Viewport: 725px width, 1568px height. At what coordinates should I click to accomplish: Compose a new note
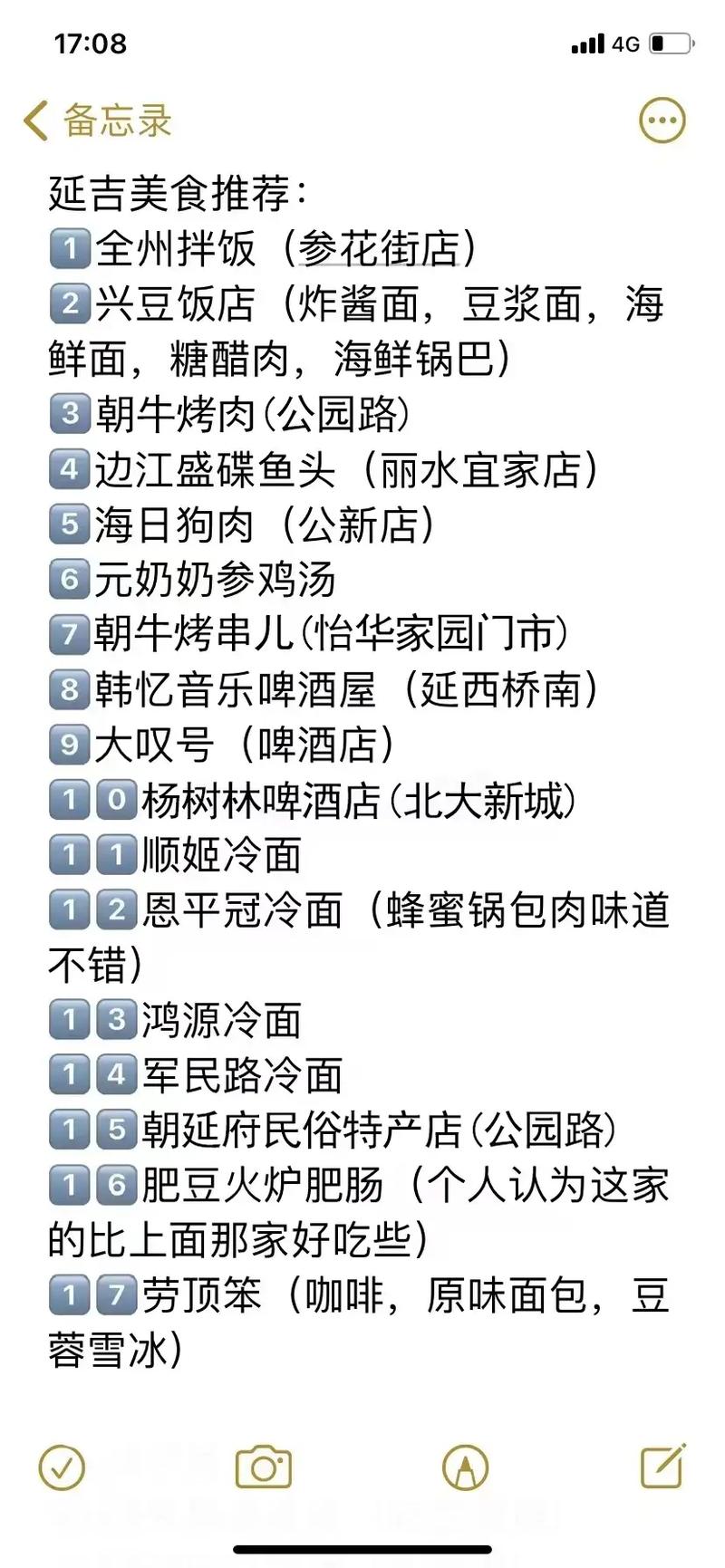pos(663,1466)
